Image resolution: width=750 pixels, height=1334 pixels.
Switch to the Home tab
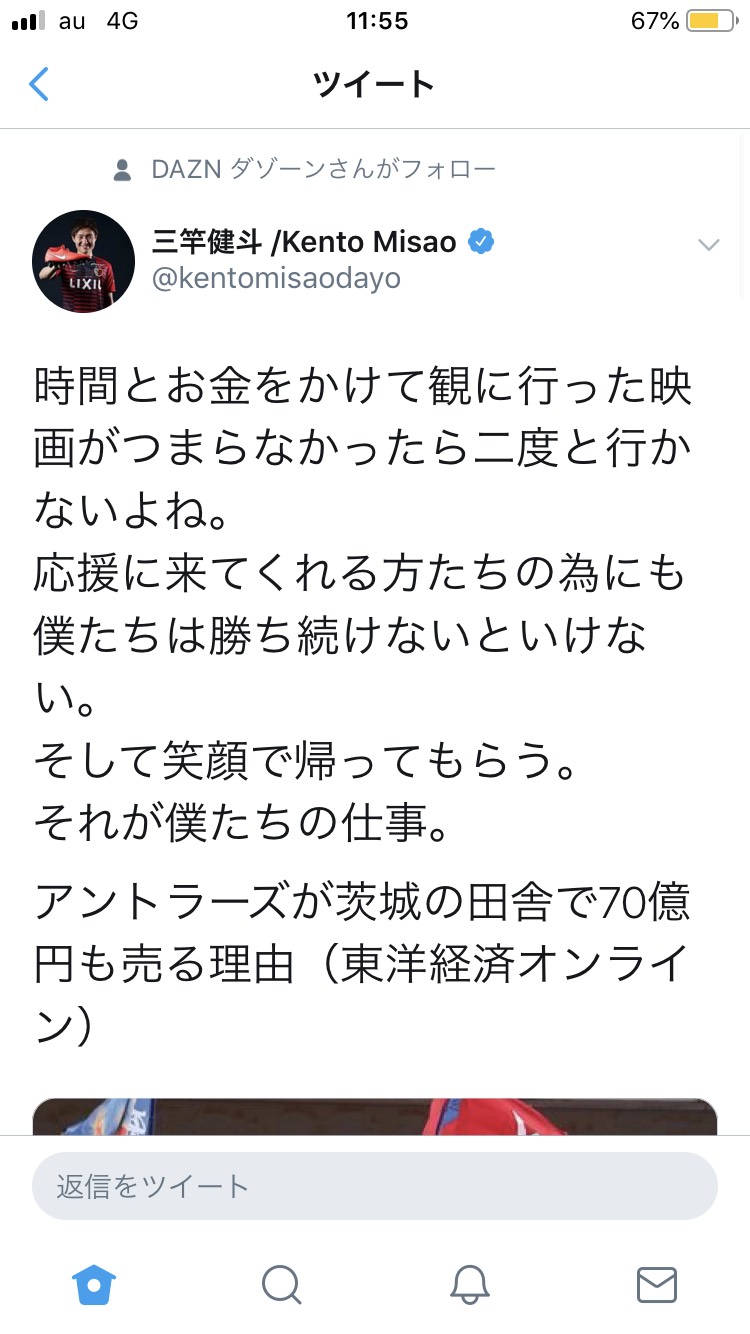click(x=95, y=1284)
